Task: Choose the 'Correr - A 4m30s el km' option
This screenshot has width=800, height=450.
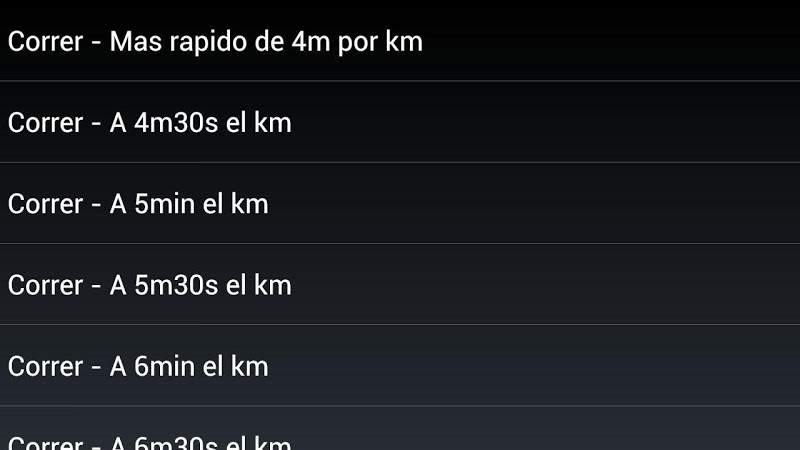Action: 150,123
